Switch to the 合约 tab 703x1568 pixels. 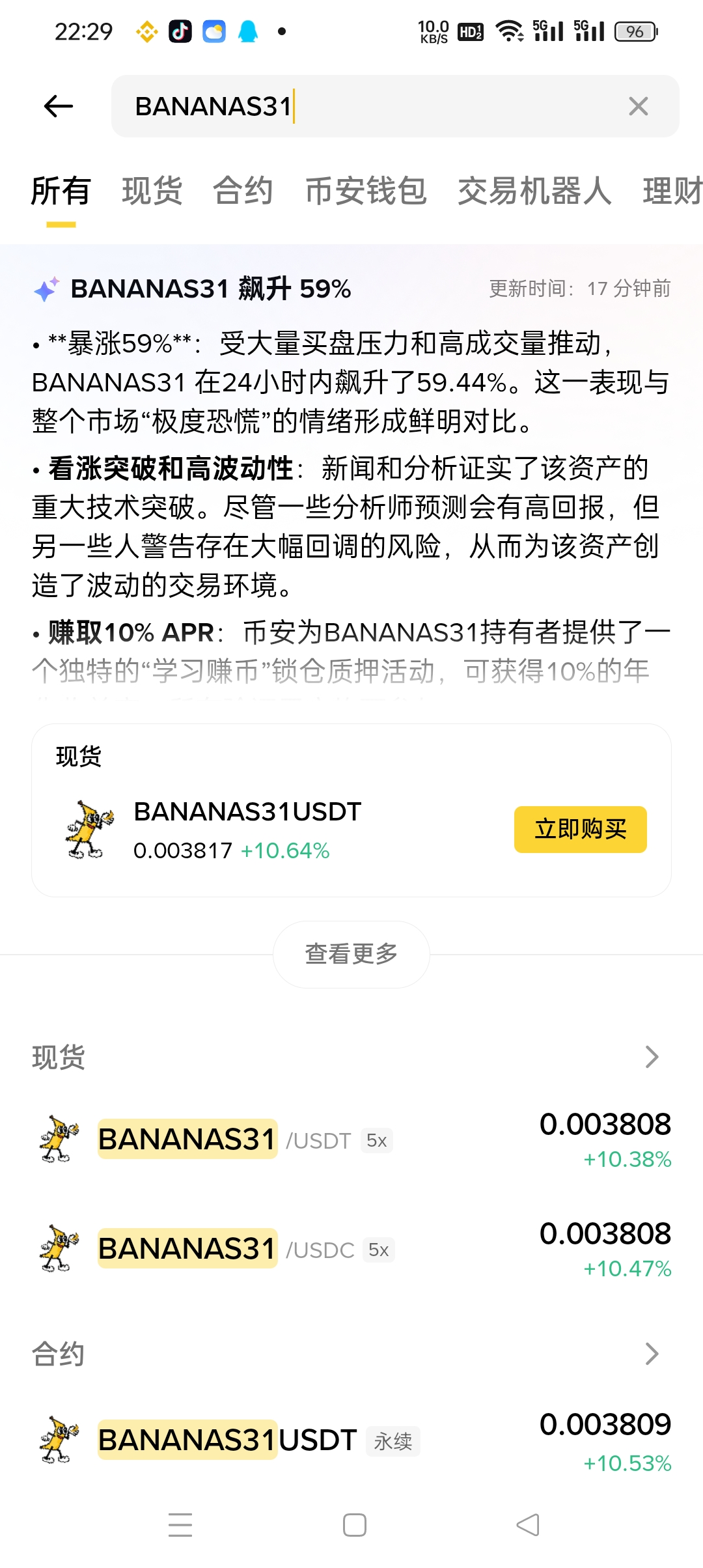pos(243,191)
